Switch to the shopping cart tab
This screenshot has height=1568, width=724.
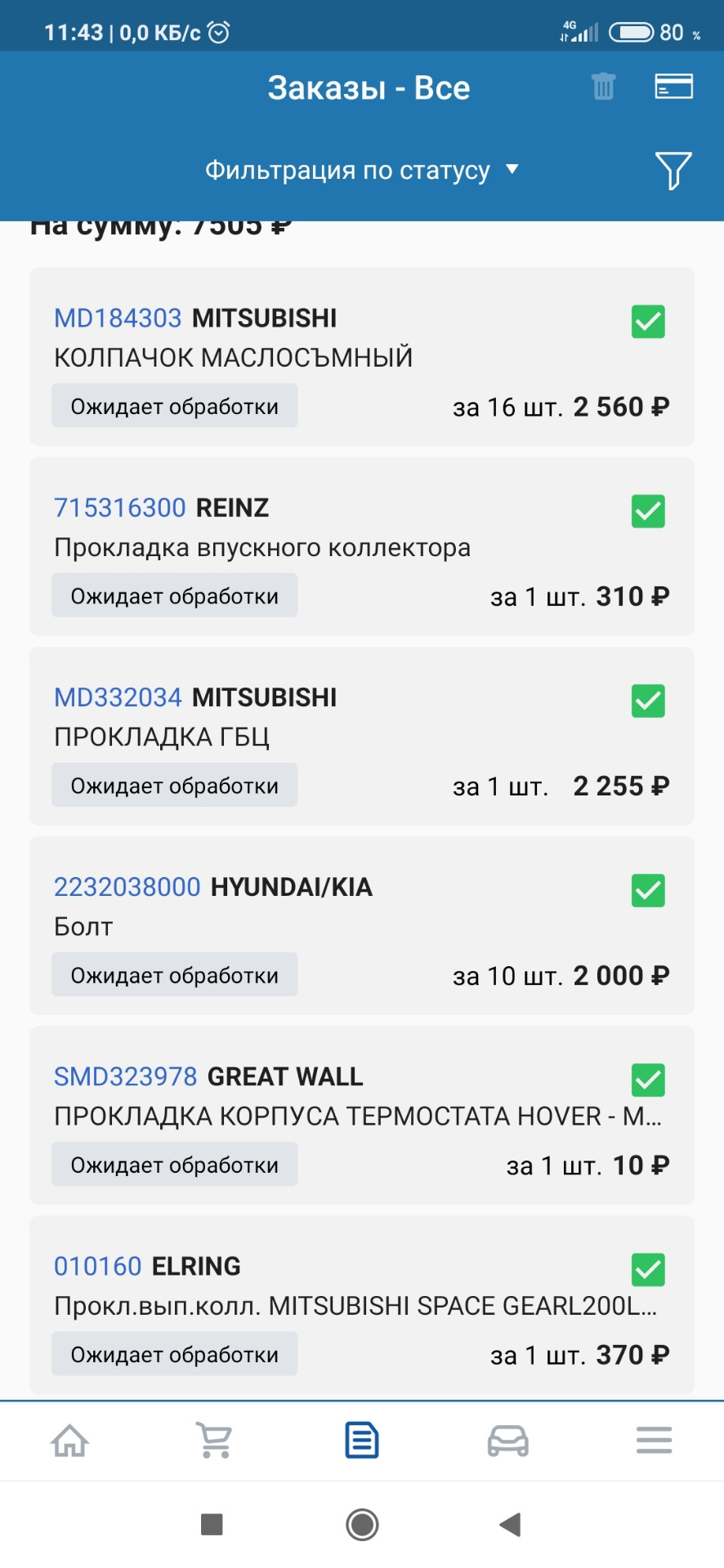coord(215,1441)
